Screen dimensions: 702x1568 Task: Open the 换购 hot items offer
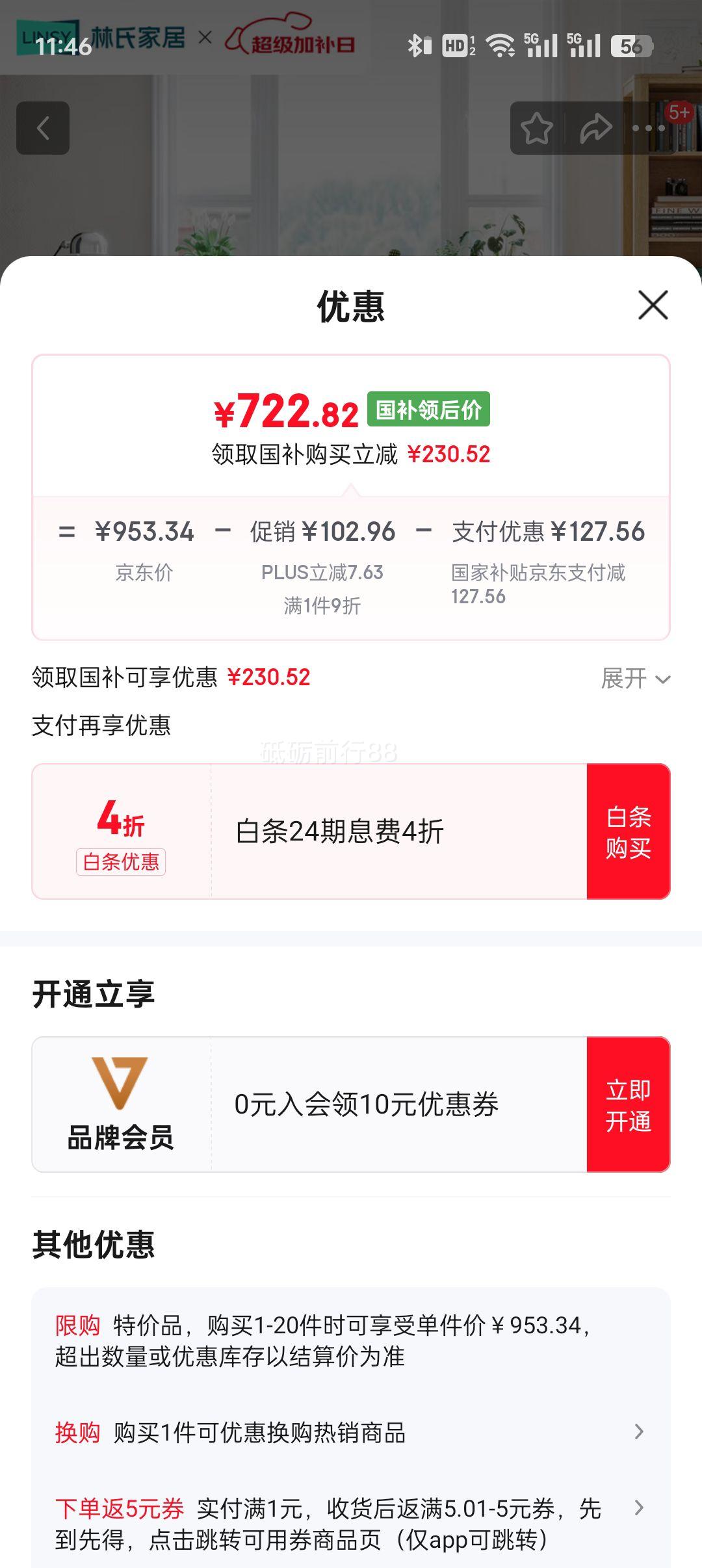point(351,1432)
